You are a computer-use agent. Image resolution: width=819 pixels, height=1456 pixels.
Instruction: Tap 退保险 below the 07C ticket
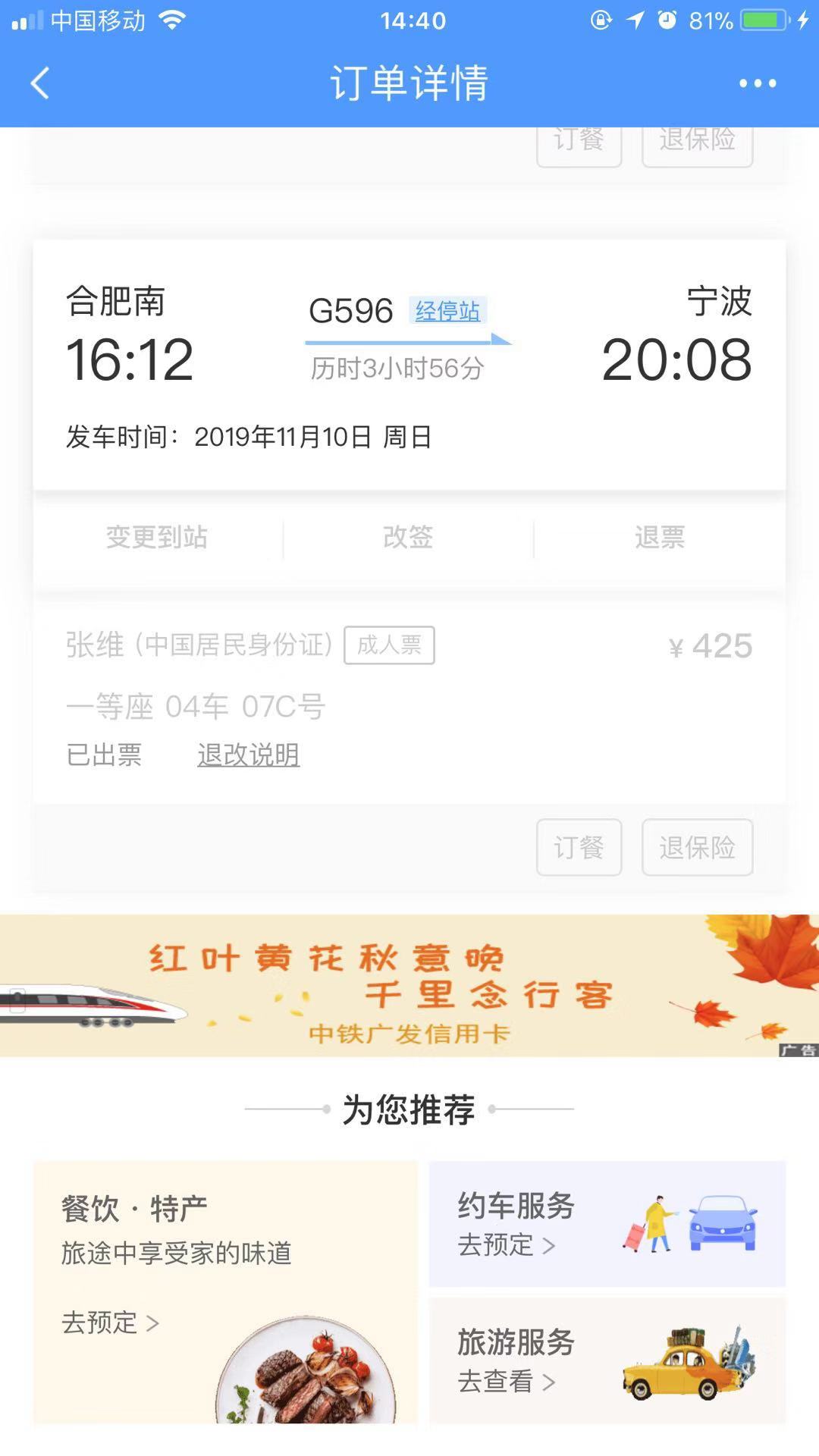[697, 847]
